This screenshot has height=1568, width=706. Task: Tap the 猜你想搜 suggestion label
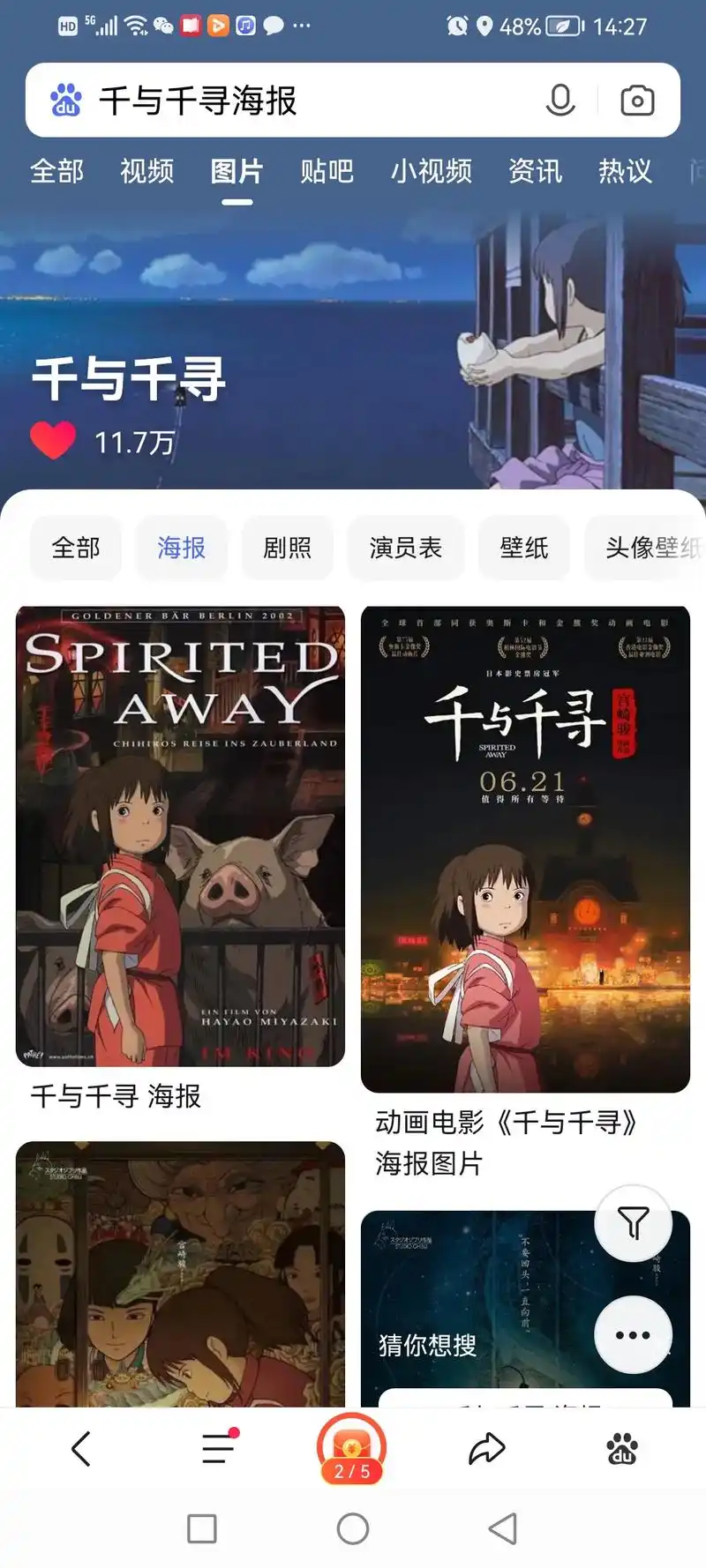(x=426, y=1345)
